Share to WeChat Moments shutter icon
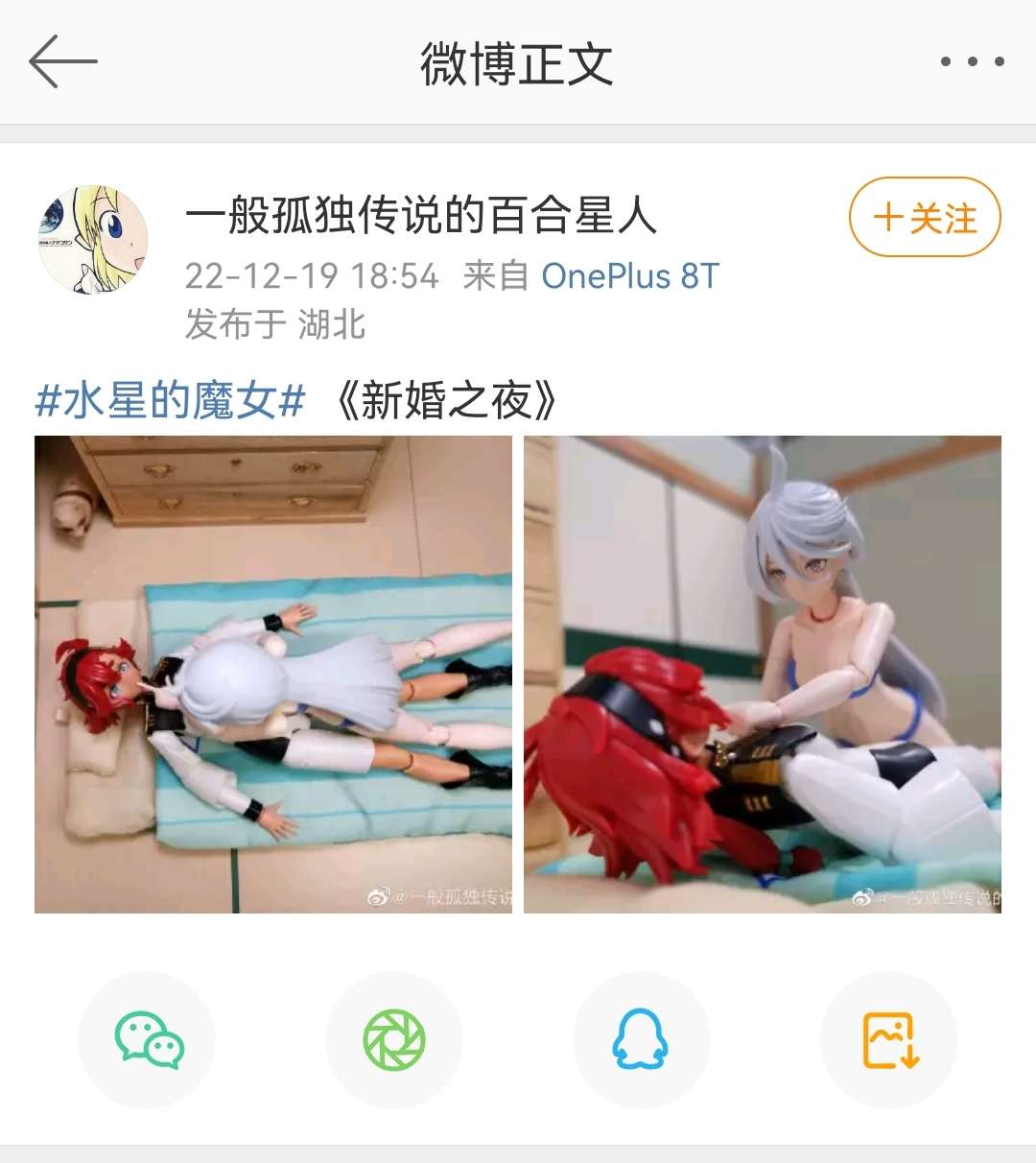This screenshot has width=1036, height=1163. tap(394, 1040)
